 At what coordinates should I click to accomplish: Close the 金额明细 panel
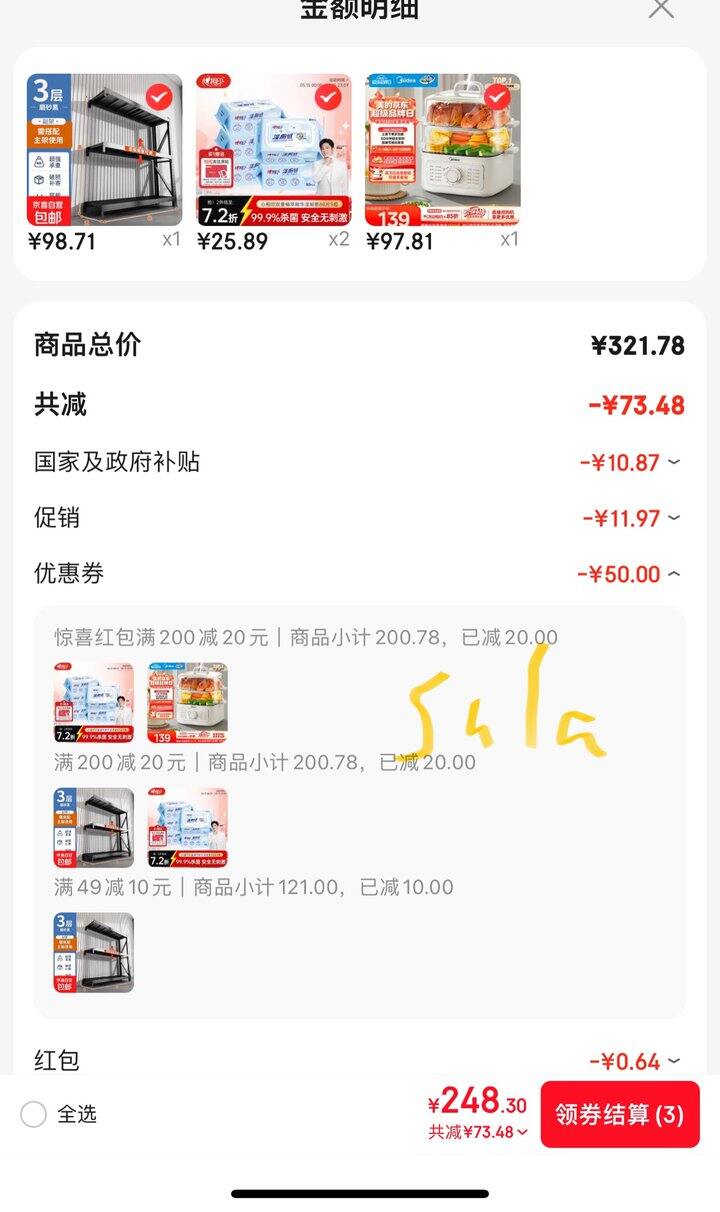tap(661, 8)
